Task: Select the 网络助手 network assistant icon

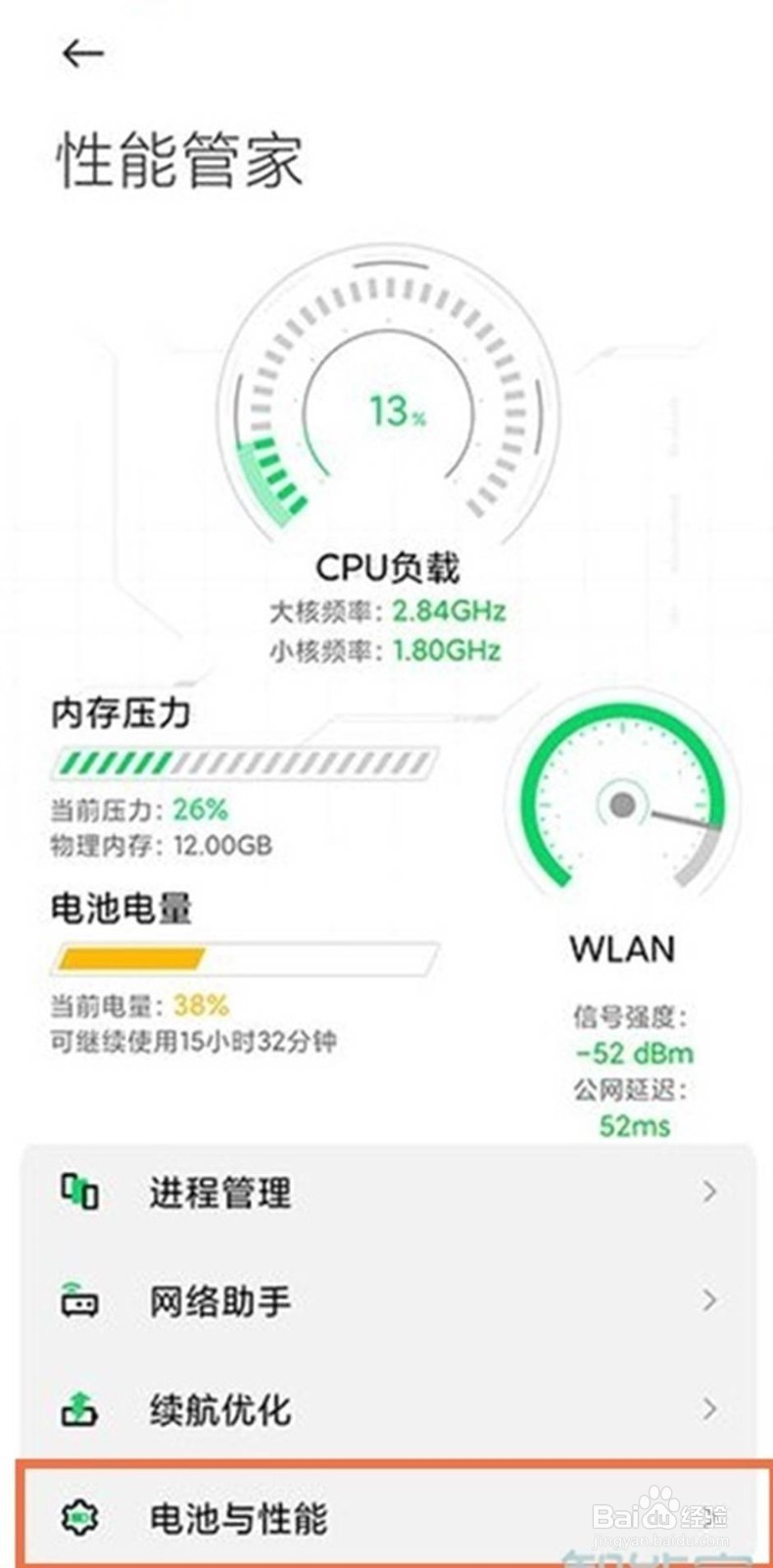Action: pyautogui.click(x=81, y=1301)
